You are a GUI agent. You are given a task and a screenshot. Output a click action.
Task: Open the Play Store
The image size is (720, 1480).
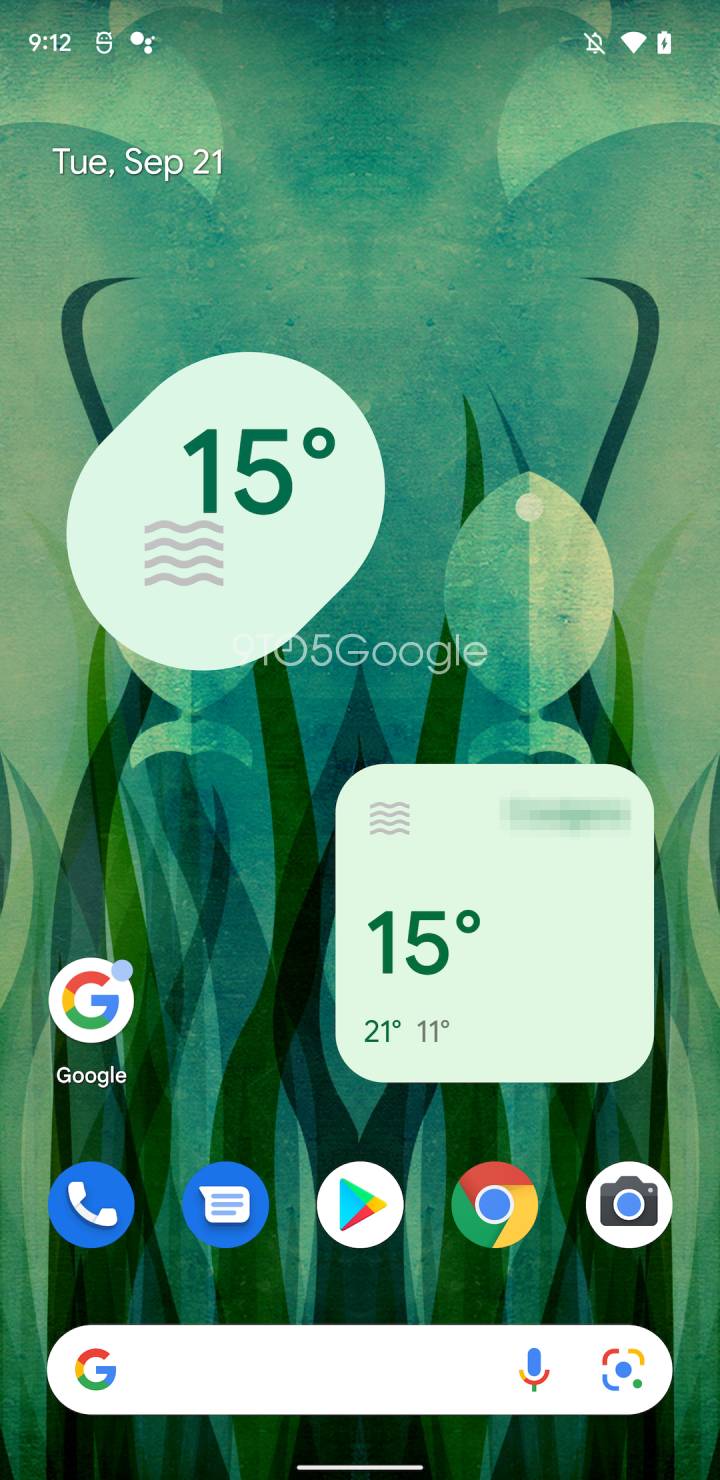360,1205
